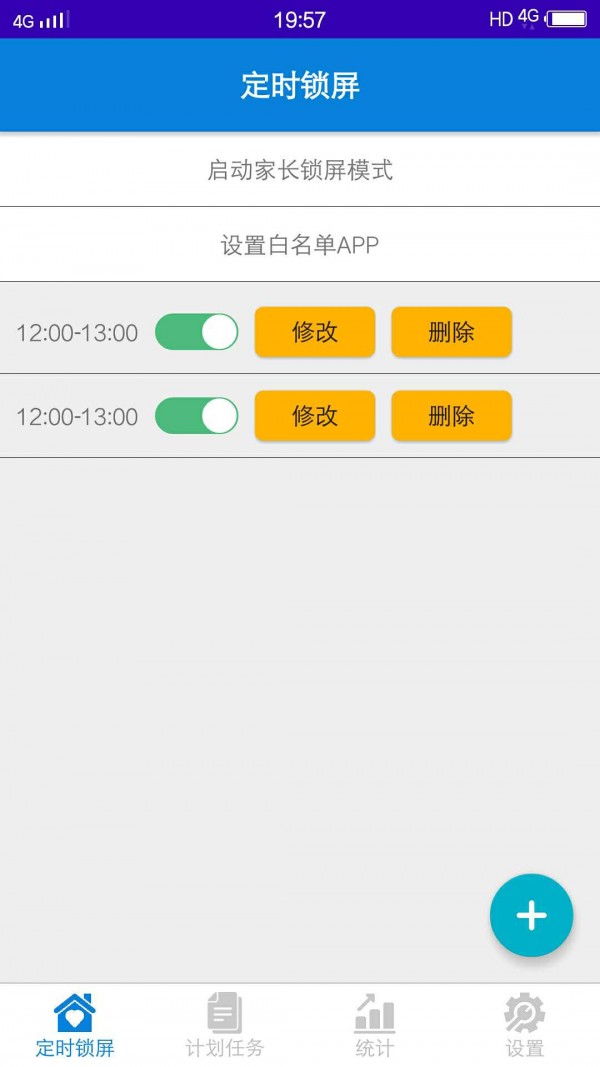
Task: Tap 删除 on the second 12:00-13:00 schedule
Action: tap(452, 416)
